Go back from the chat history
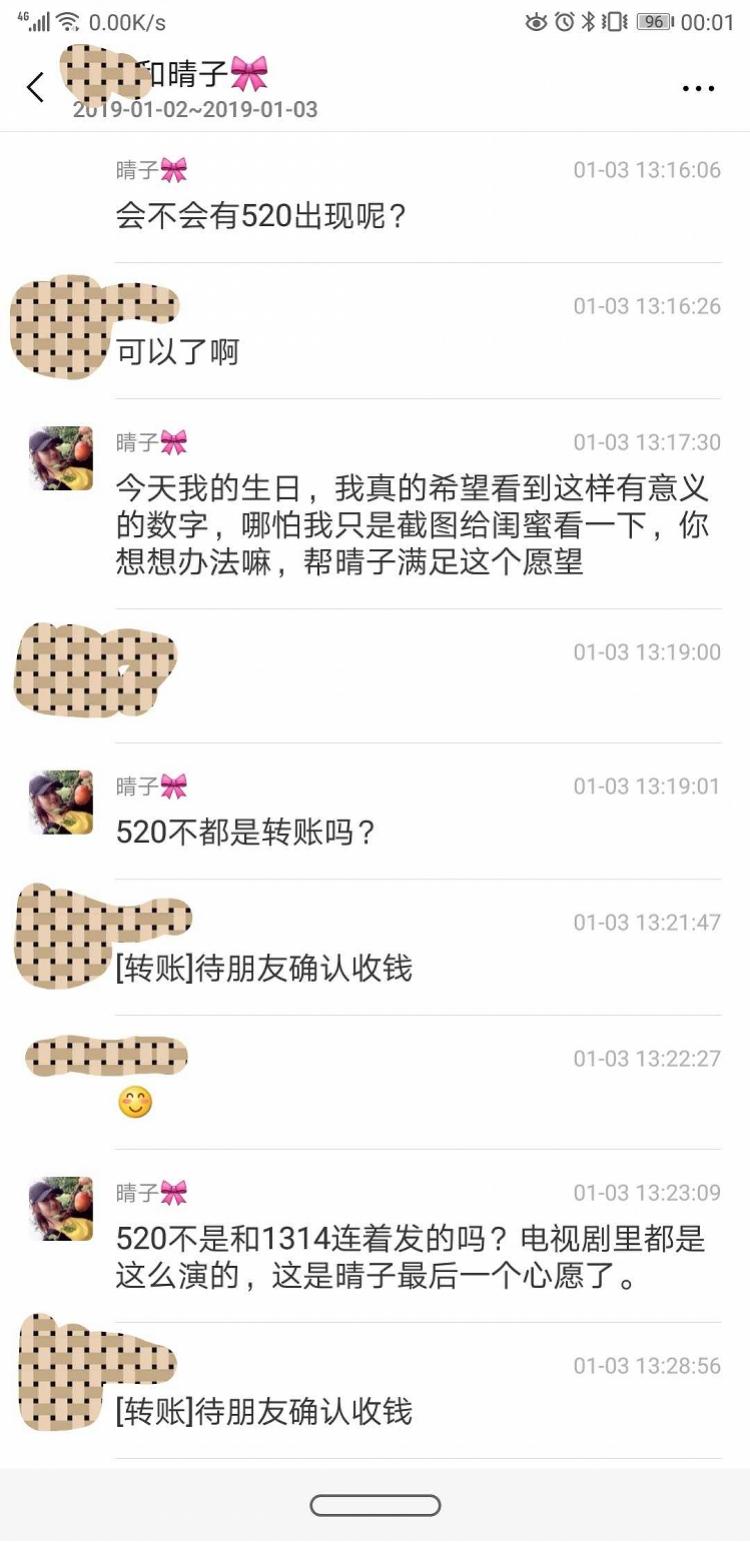750x1542 pixels. (36, 88)
